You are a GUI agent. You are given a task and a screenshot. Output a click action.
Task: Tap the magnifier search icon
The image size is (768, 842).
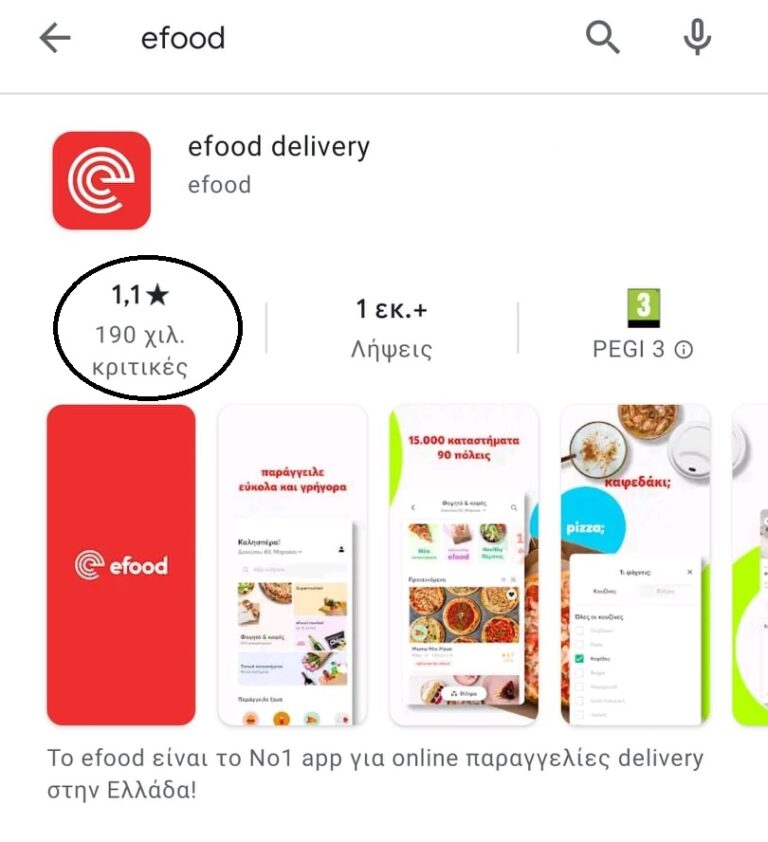[x=602, y=39]
